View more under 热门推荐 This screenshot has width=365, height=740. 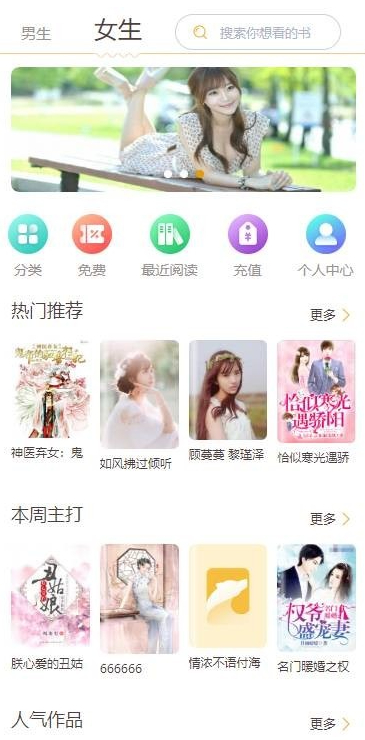pos(330,315)
